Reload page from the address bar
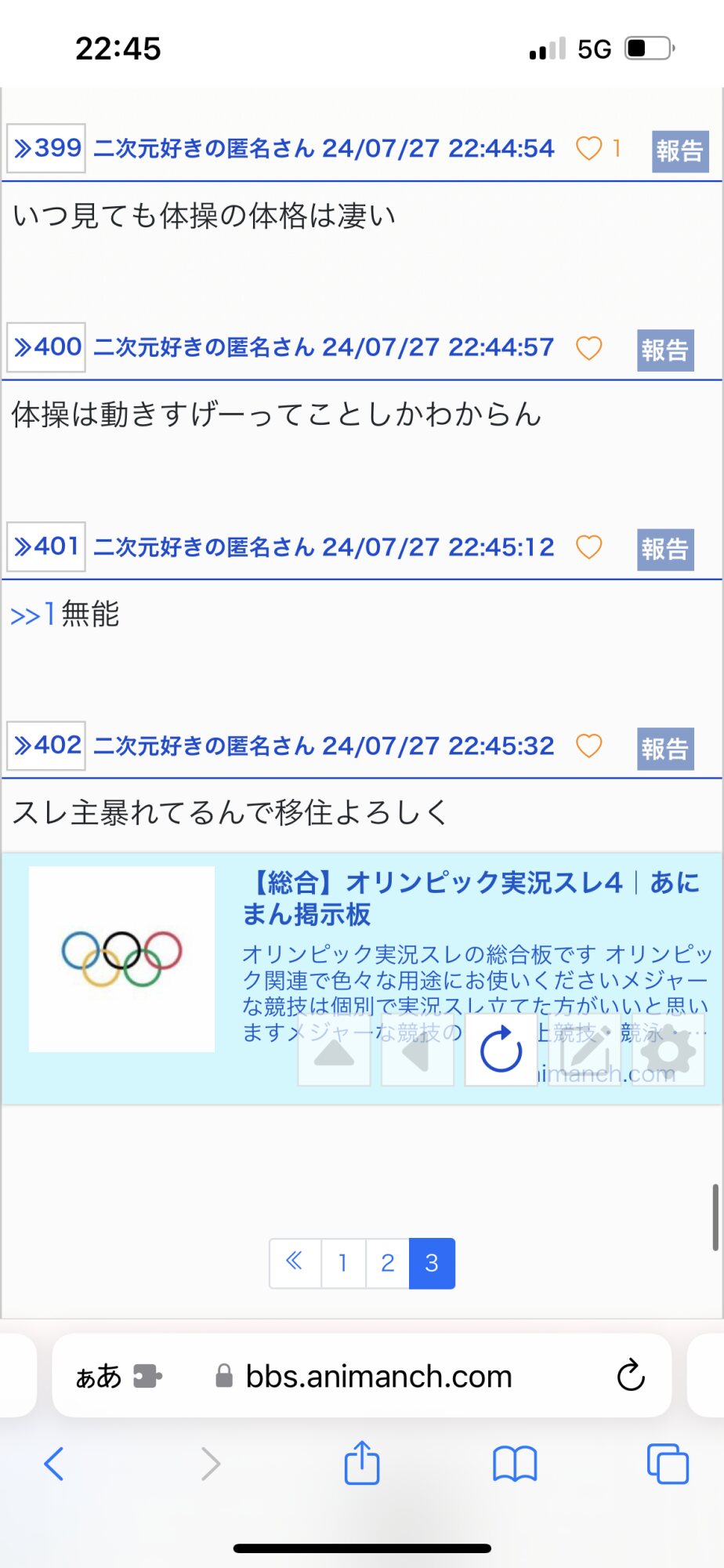The image size is (724, 1568). pos(631,1375)
